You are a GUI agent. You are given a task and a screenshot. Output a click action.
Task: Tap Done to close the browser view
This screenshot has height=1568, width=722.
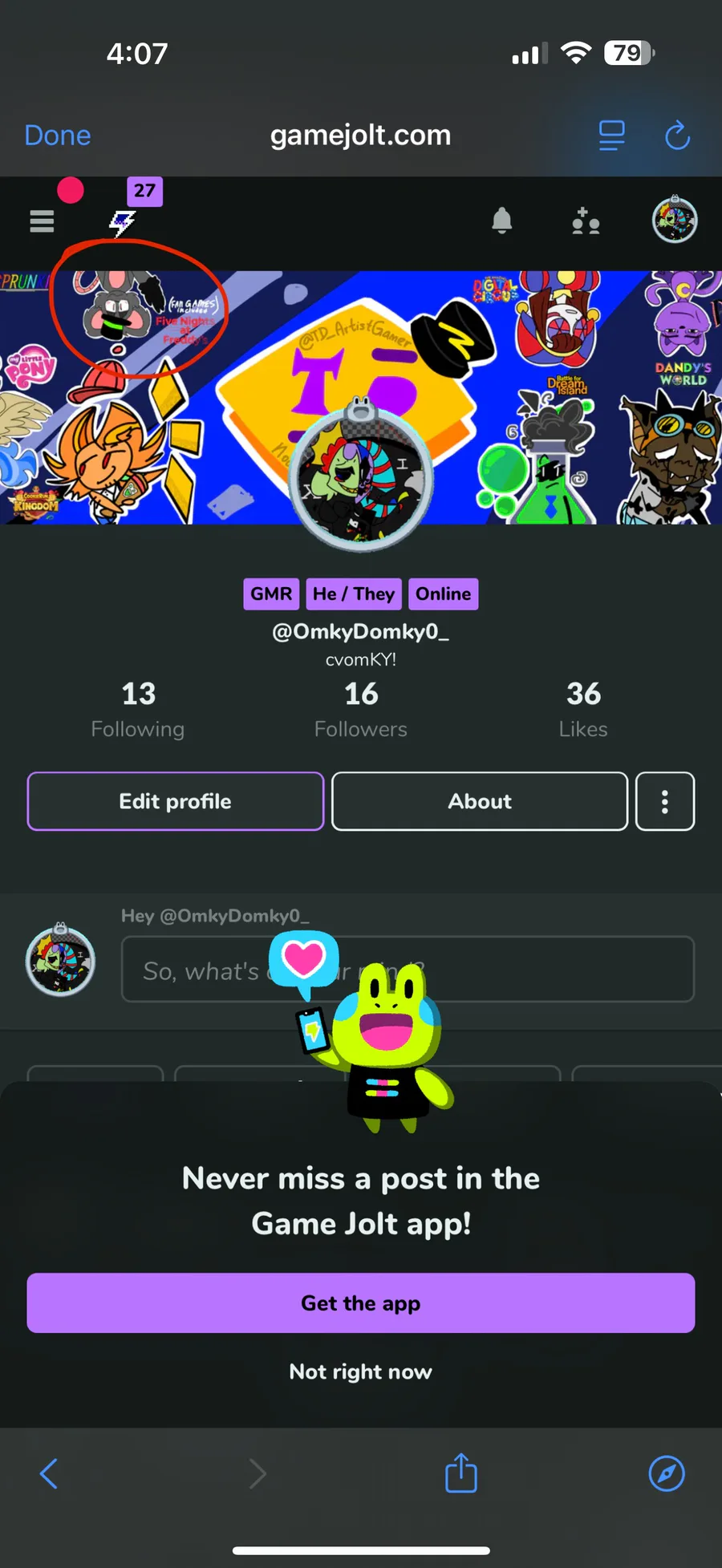click(58, 136)
